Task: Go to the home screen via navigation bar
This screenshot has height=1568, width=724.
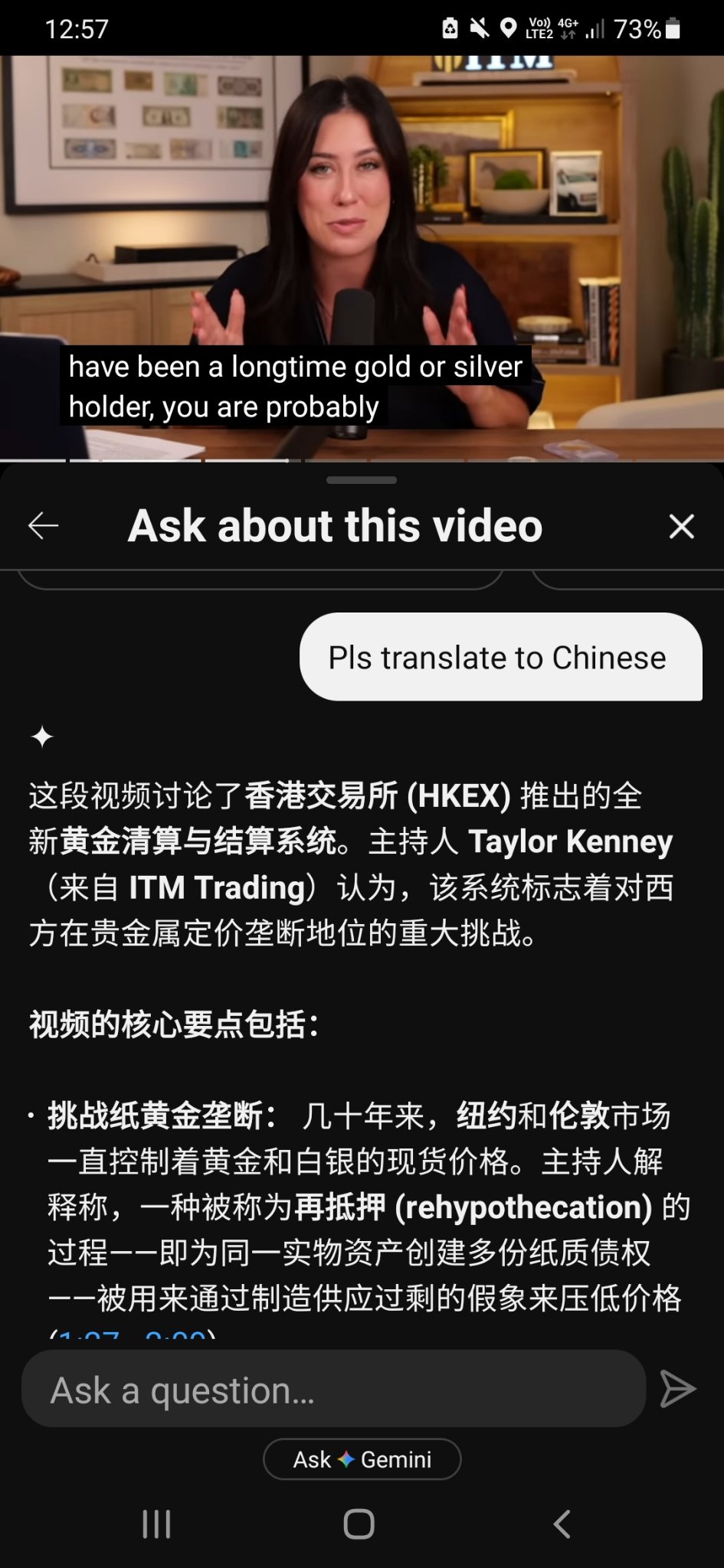Action: click(359, 1524)
